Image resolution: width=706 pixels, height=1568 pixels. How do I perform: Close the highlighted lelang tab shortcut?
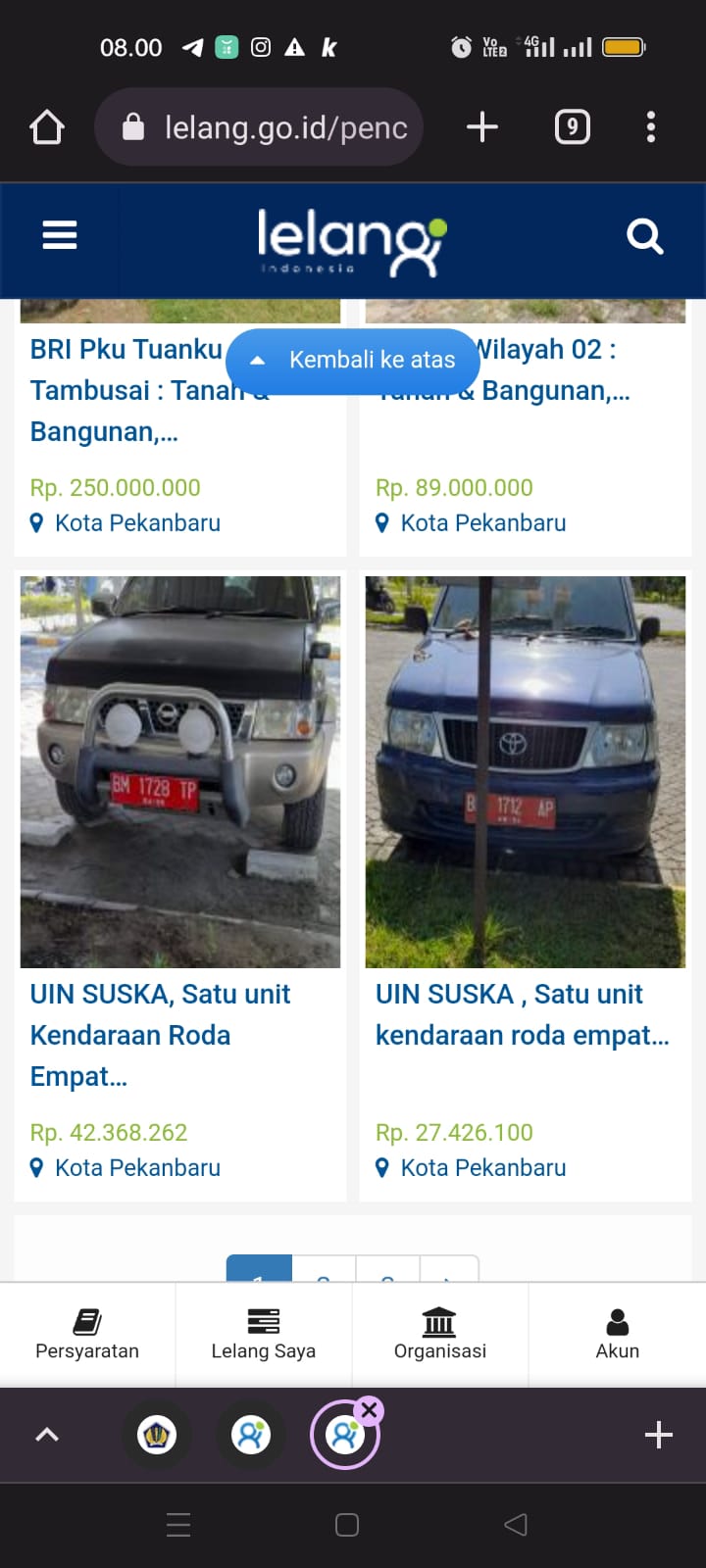[369, 1410]
